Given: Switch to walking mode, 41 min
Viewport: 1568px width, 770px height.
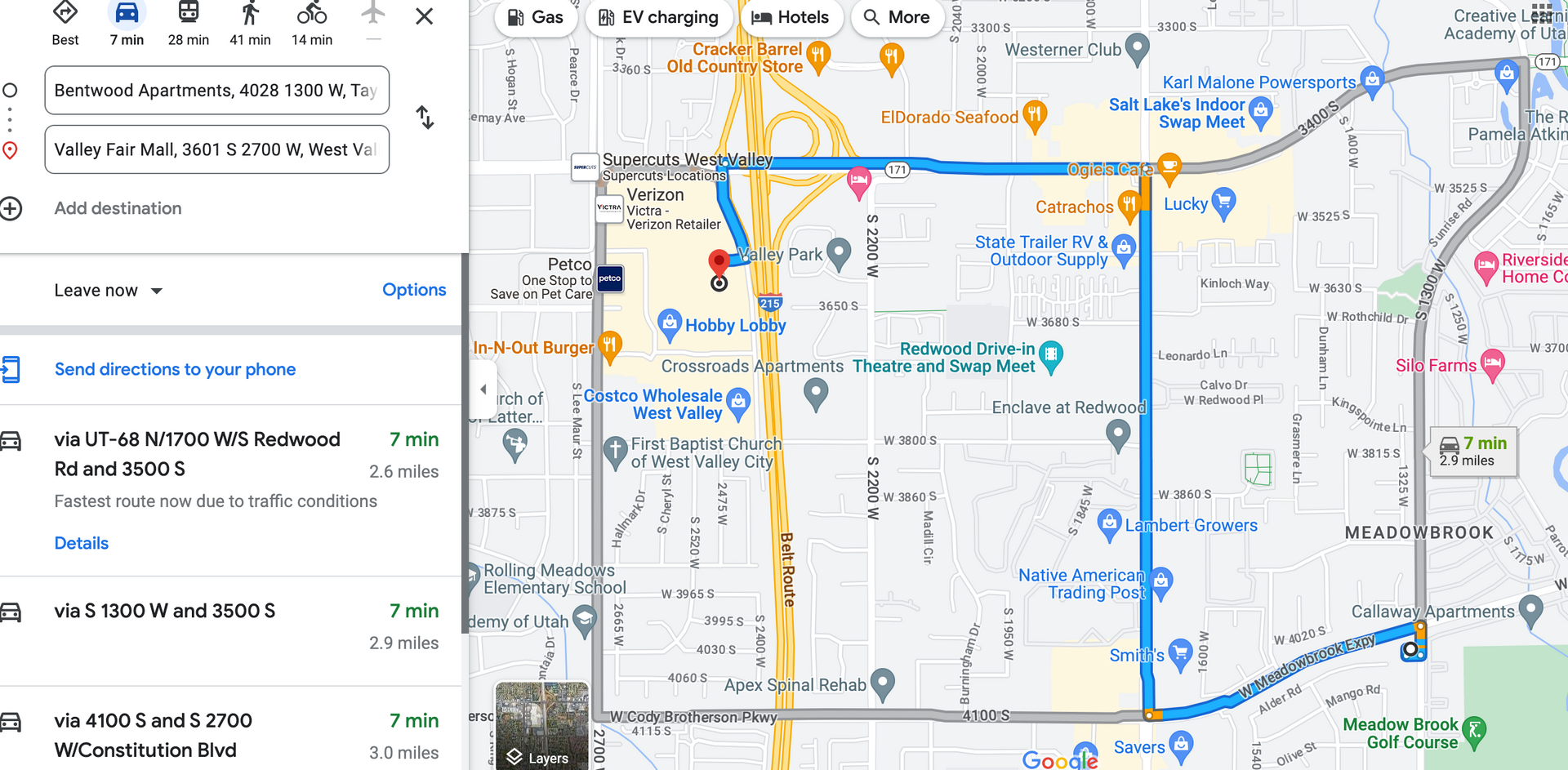Looking at the screenshot, I should 250,24.
